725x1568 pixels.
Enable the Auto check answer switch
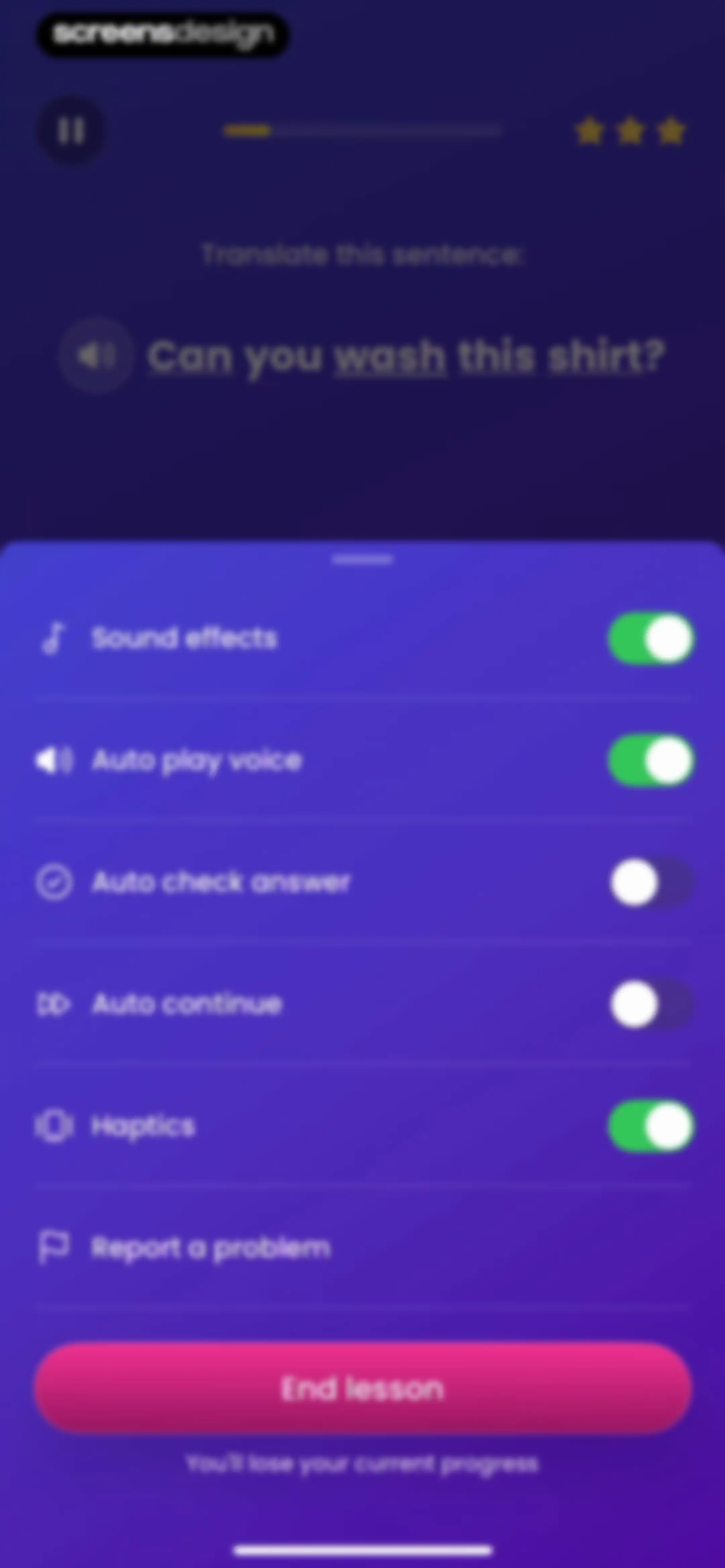651,882
